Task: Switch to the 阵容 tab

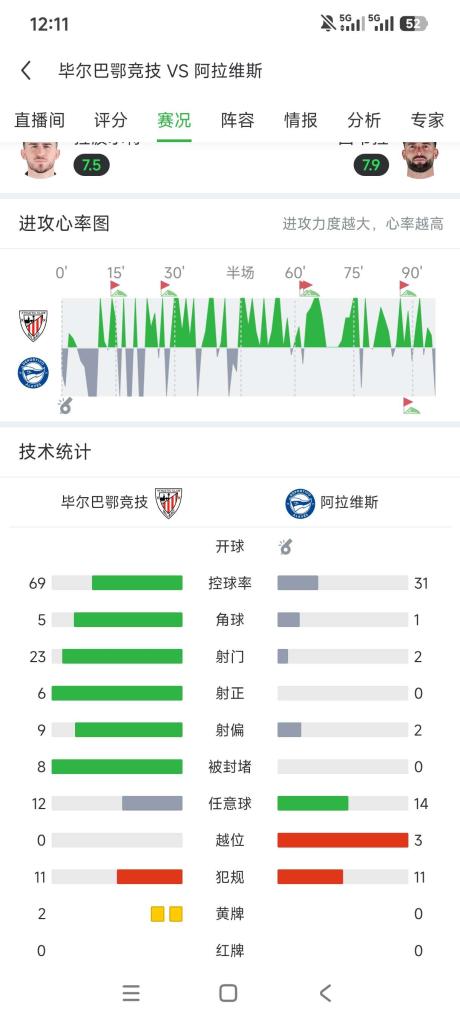Action: pyautogui.click(x=237, y=120)
